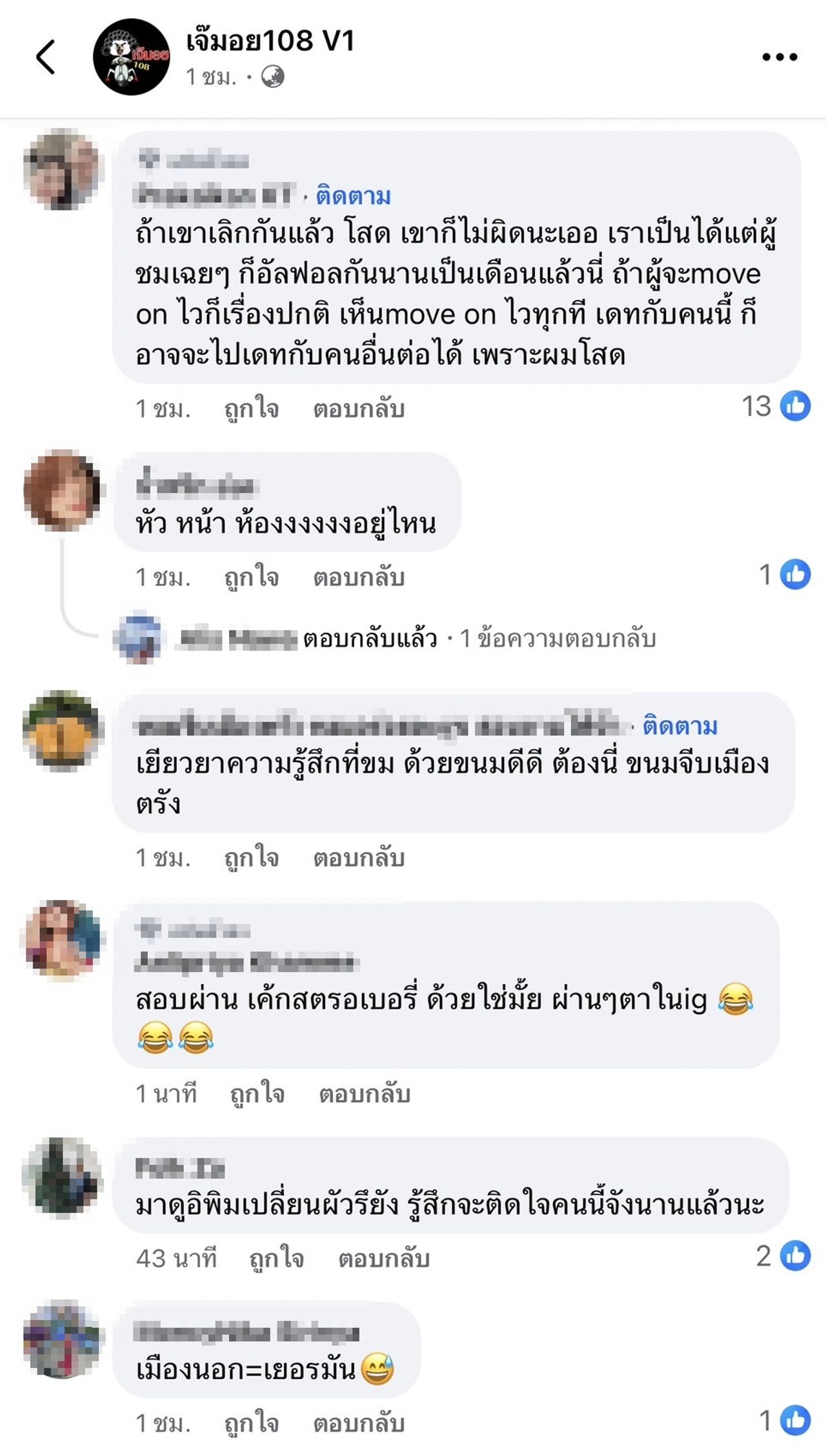Image resolution: width=826 pixels, height=1456 pixels.
Task: Open the เจ๊มอย108 V1 page avatar
Action: coord(132,57)
